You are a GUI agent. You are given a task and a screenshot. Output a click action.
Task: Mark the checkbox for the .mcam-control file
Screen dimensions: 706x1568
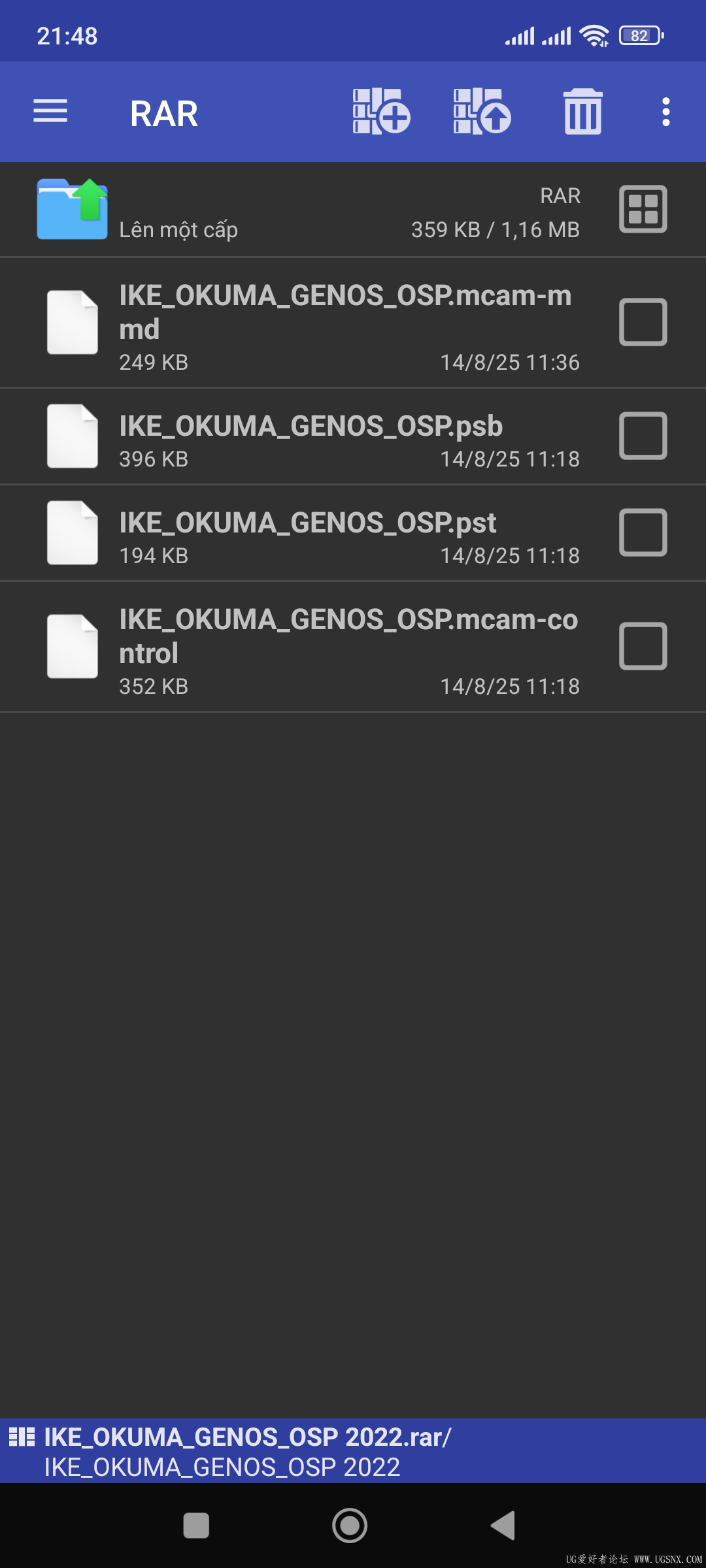tap(643, 646)
